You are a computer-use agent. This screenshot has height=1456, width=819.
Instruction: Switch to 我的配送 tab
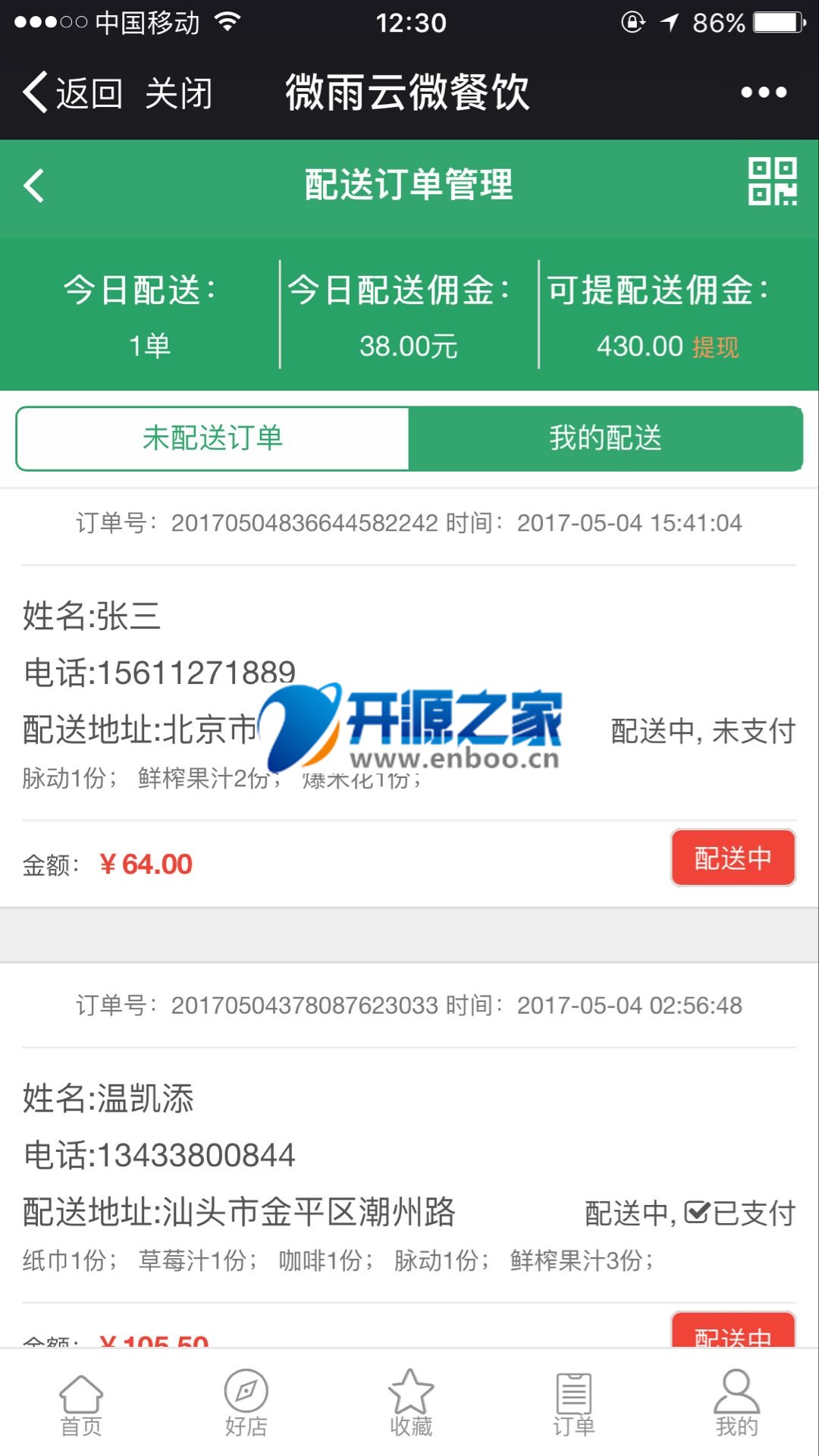(x=605, y=438)
